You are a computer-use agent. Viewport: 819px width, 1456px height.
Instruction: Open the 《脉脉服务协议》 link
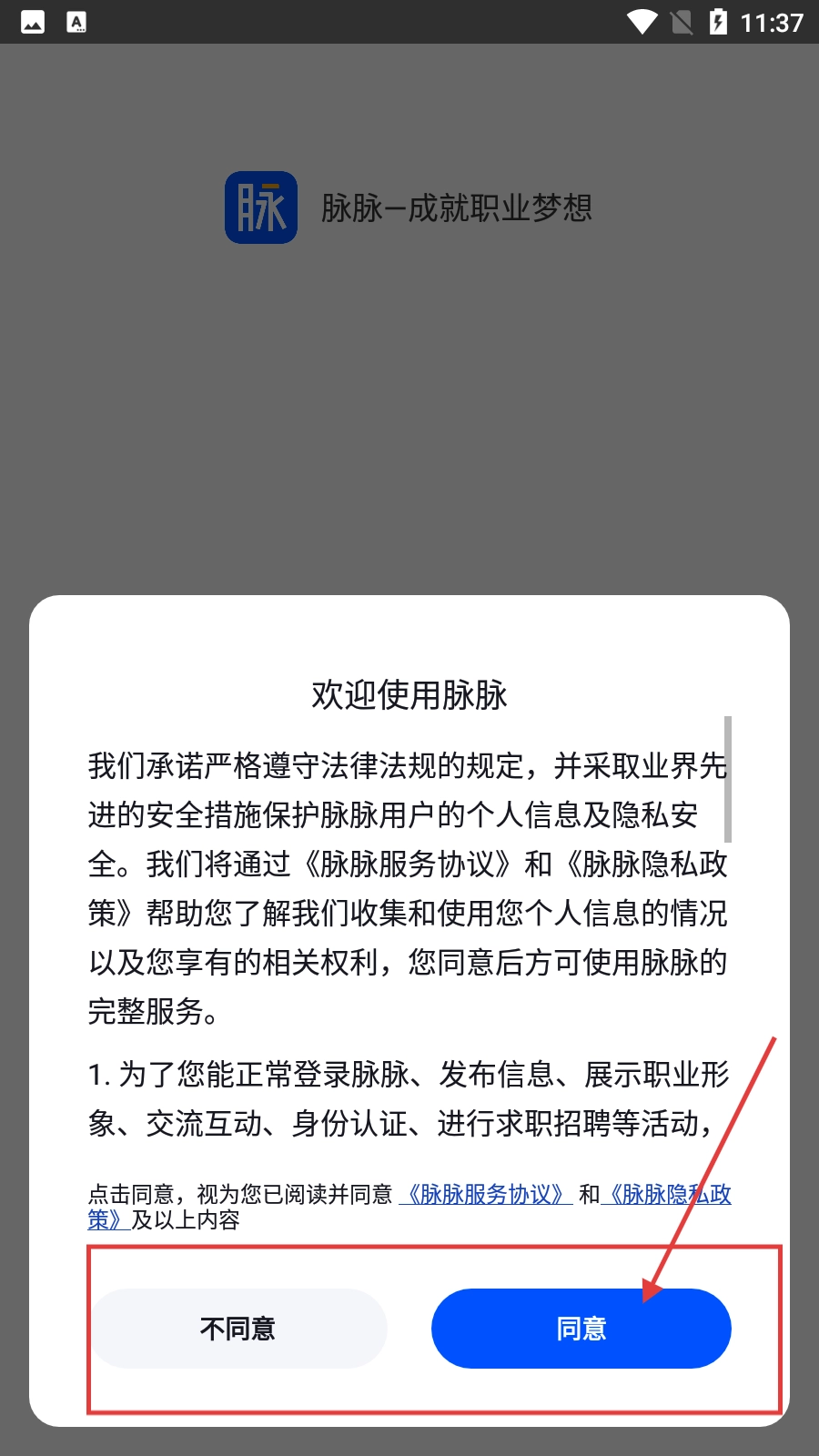[x=485, y=1194]
